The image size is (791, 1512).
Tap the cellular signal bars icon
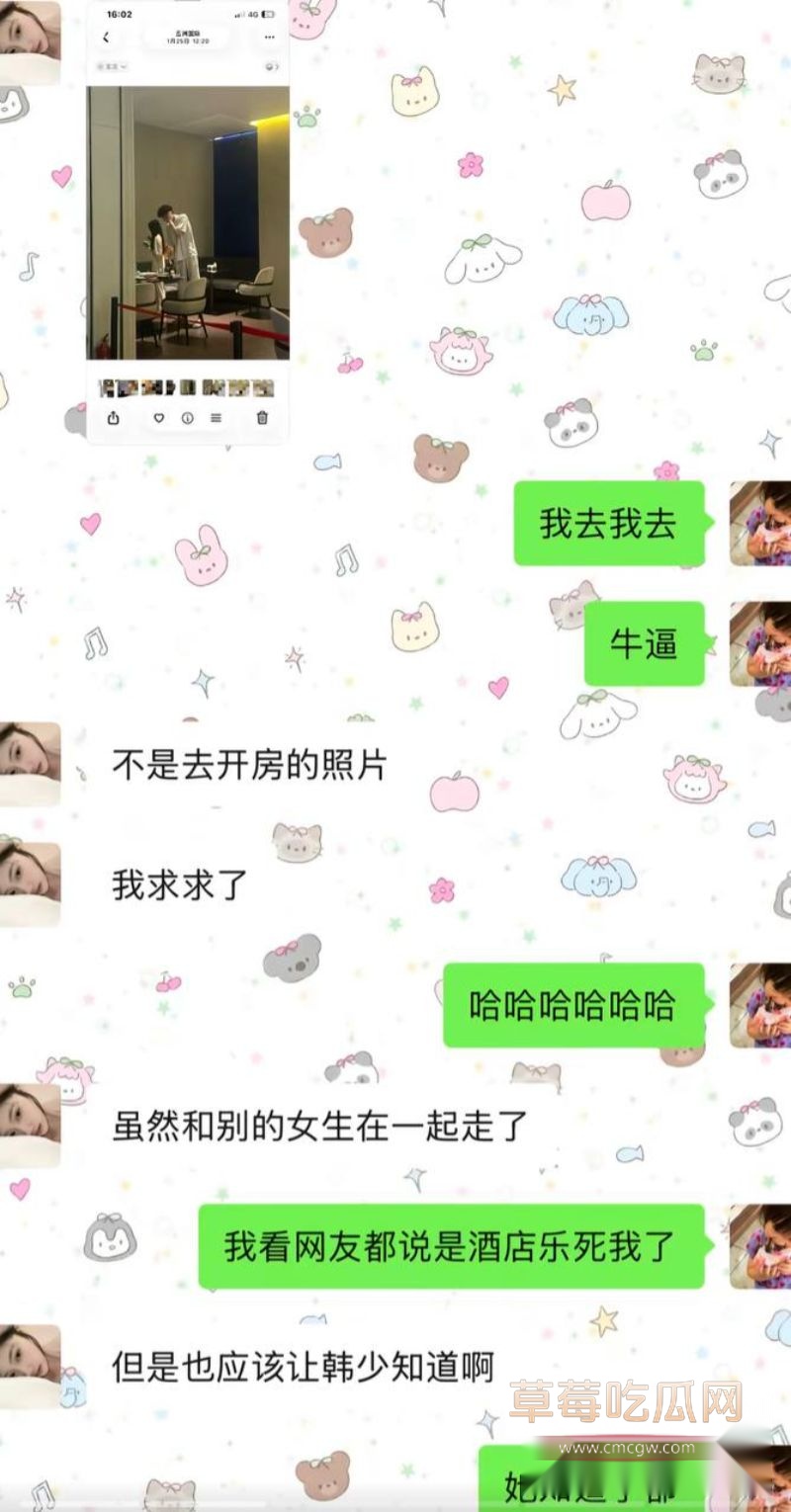pyautogui.click(x=238, y=15)
